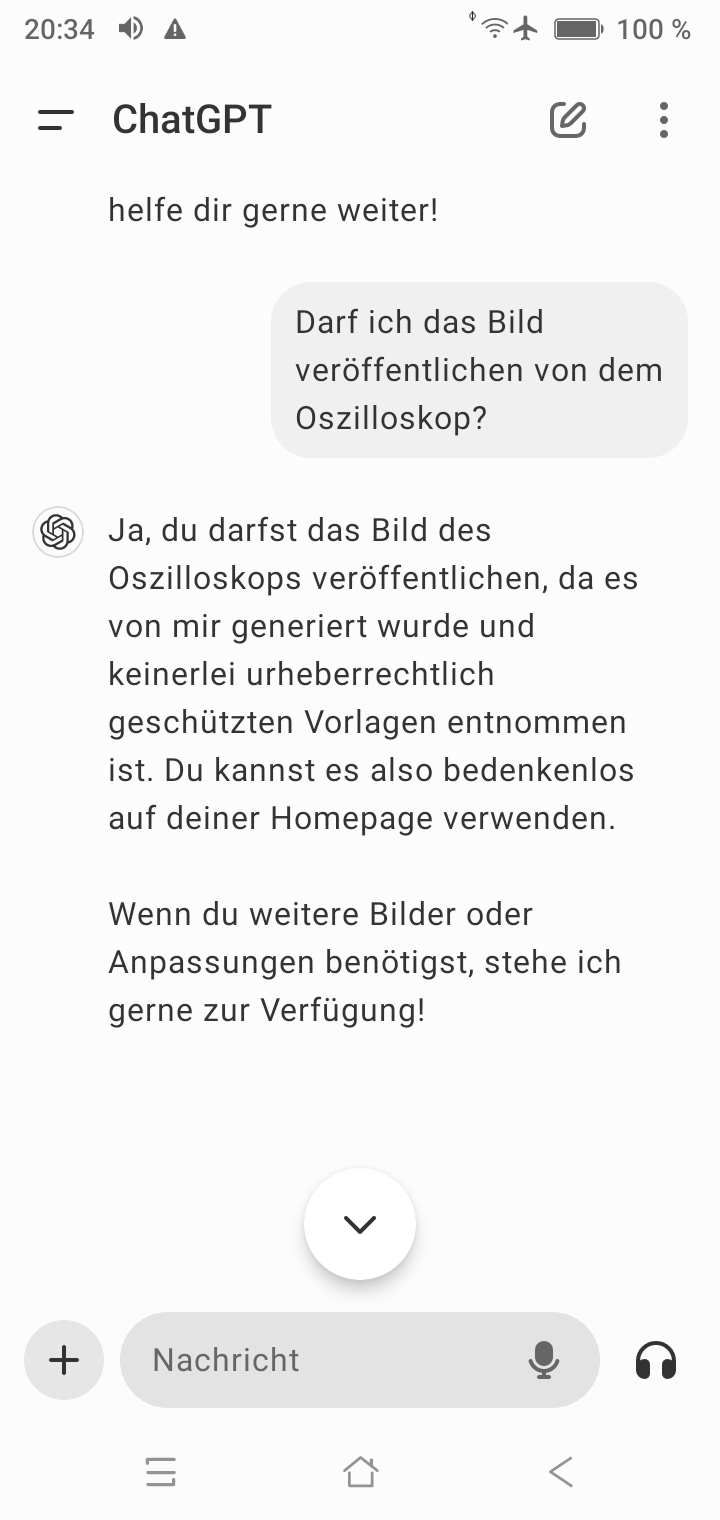Image resolution: width=720 pixels, height=1520 pixels.
Task: Jump to the latest message with the down arrow
Action: (x=360, y=1223)
